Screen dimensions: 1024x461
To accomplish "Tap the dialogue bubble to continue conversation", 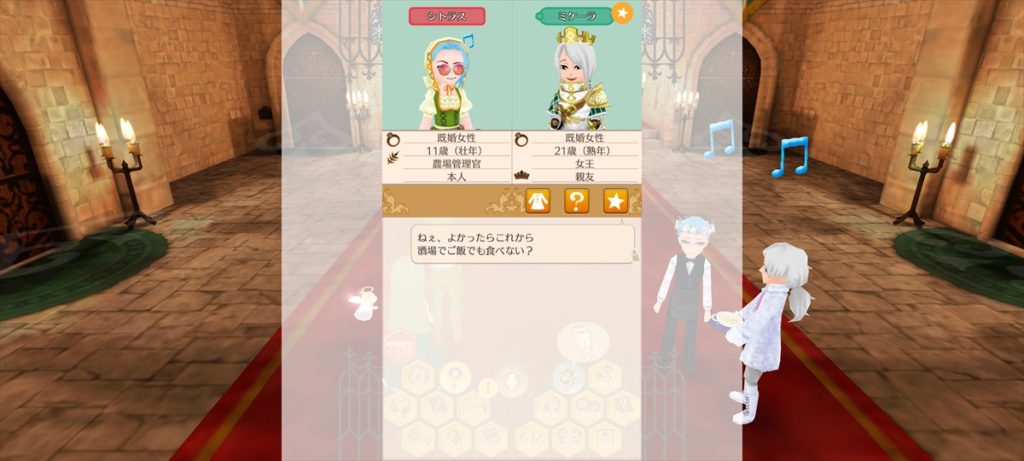I will (x=523, y=244).
